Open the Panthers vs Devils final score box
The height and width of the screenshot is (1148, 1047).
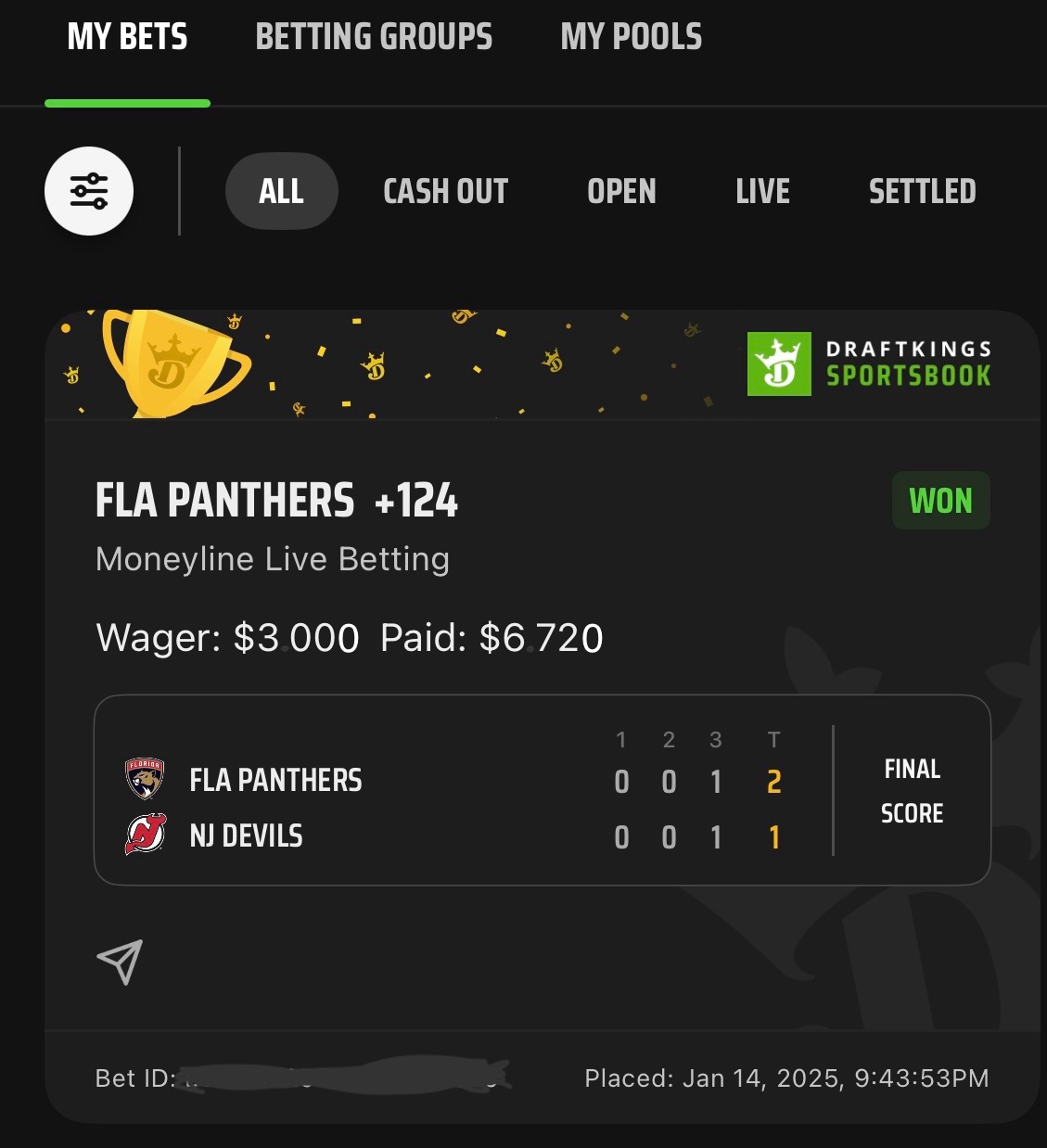tap(542, 790)
